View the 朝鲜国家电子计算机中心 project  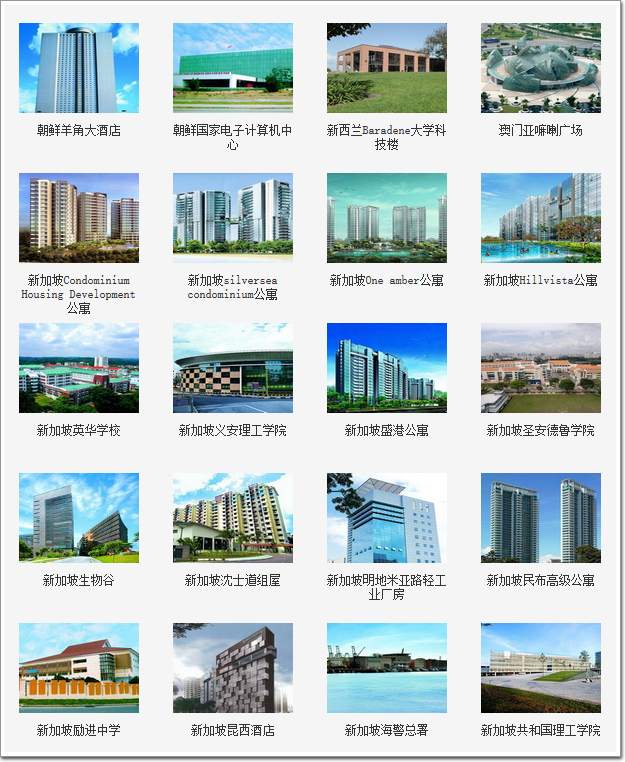233,68
